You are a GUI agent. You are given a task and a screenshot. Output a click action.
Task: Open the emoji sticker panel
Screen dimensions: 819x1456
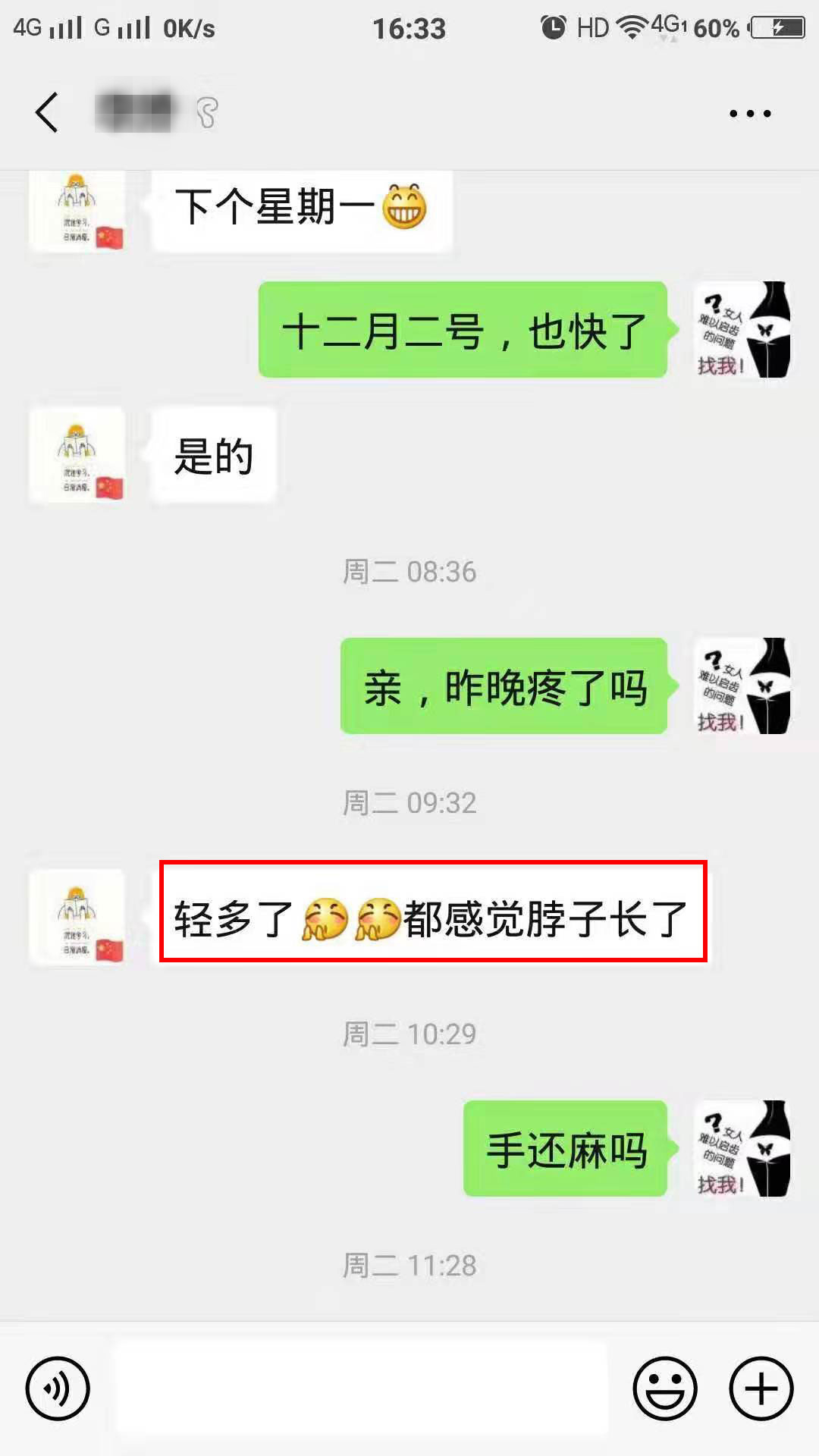click(664, 1389)
